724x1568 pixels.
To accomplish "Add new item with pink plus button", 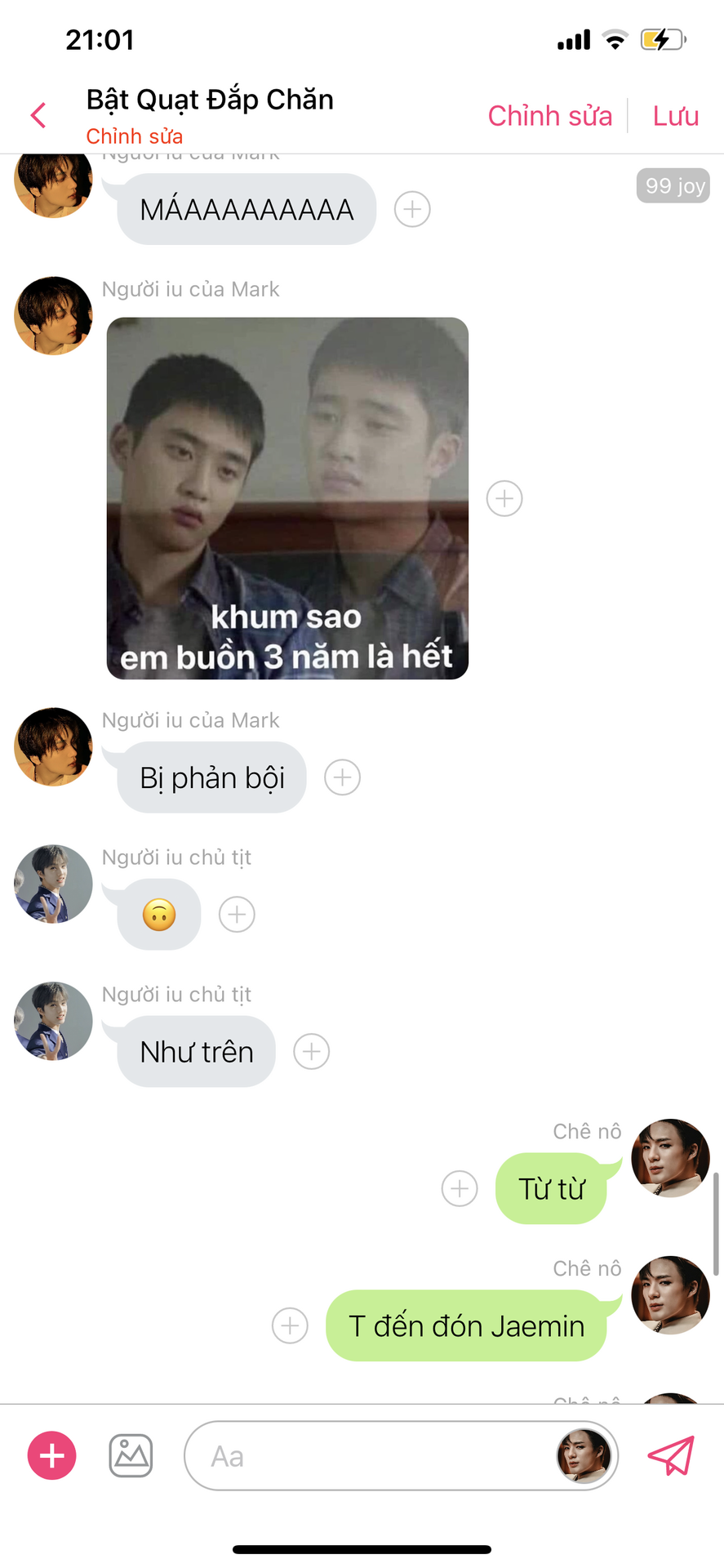I will (52, 1455).
